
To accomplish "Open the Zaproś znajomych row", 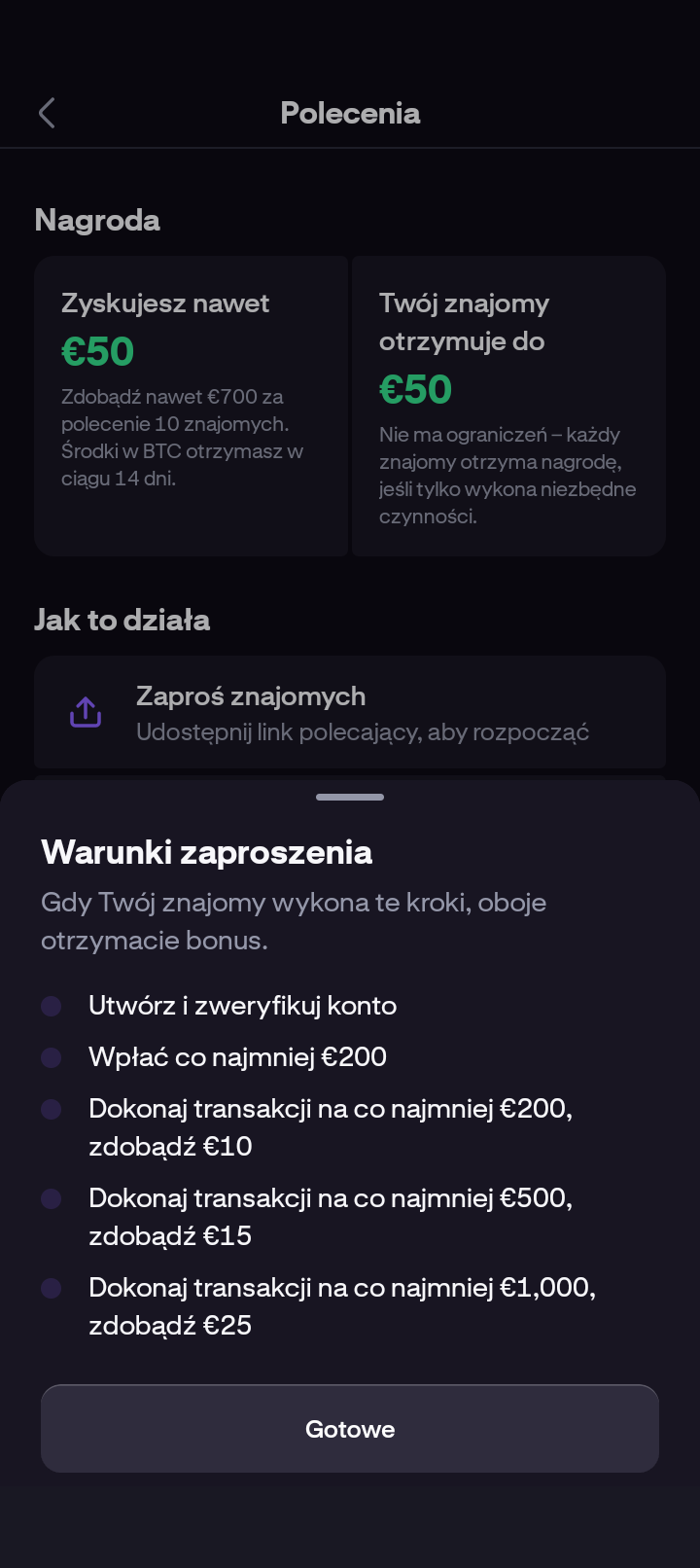I will [350, 713].
